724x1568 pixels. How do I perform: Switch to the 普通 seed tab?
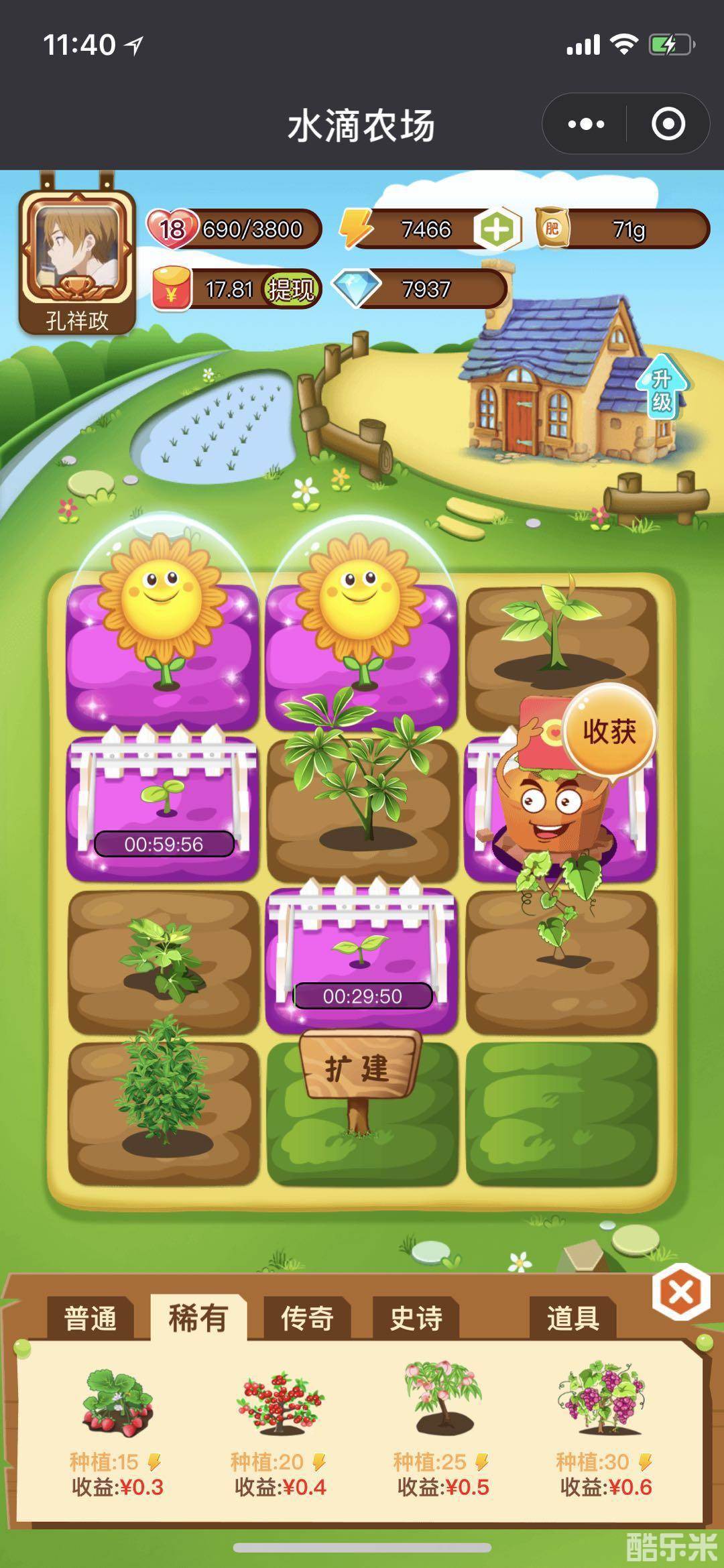point(90,1318)
